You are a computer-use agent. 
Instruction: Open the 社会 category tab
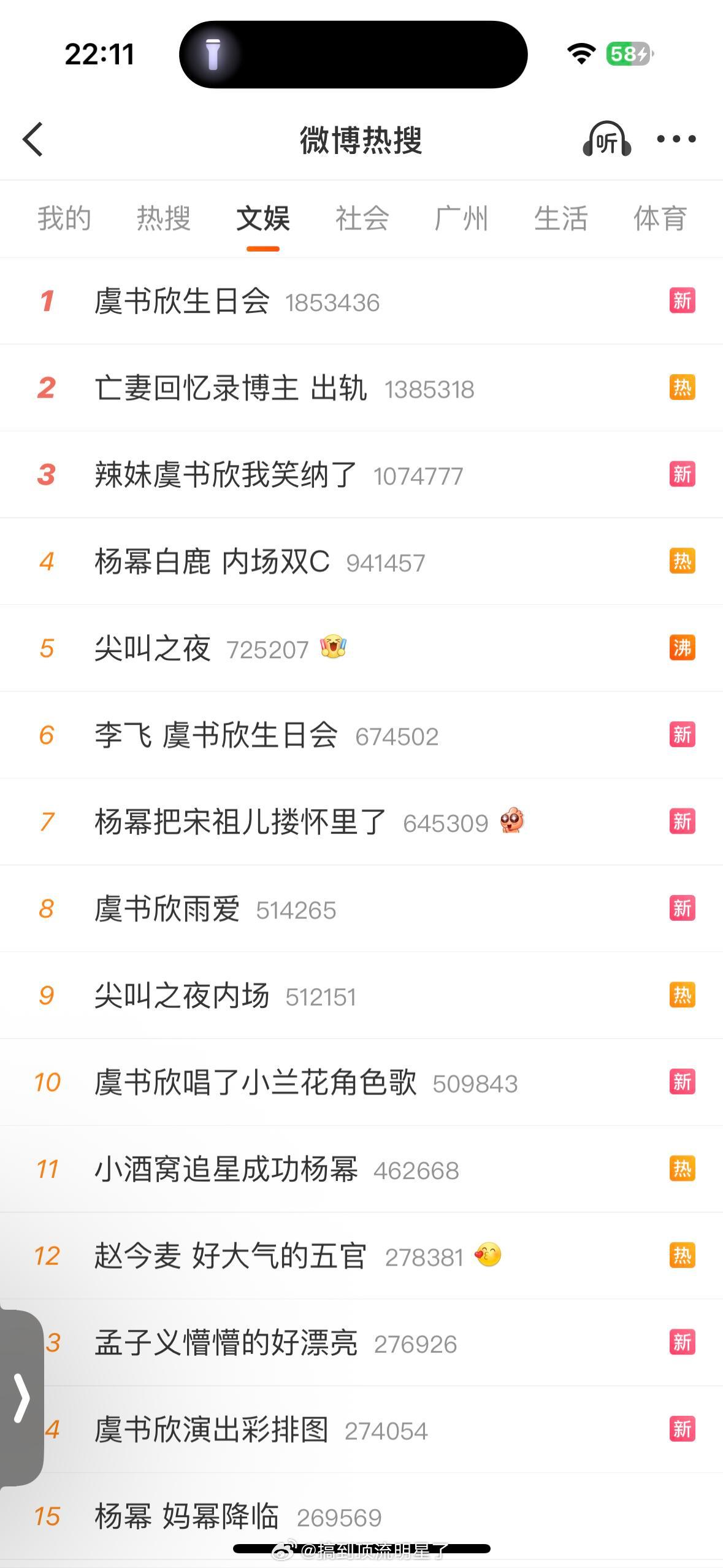(361, 219)
